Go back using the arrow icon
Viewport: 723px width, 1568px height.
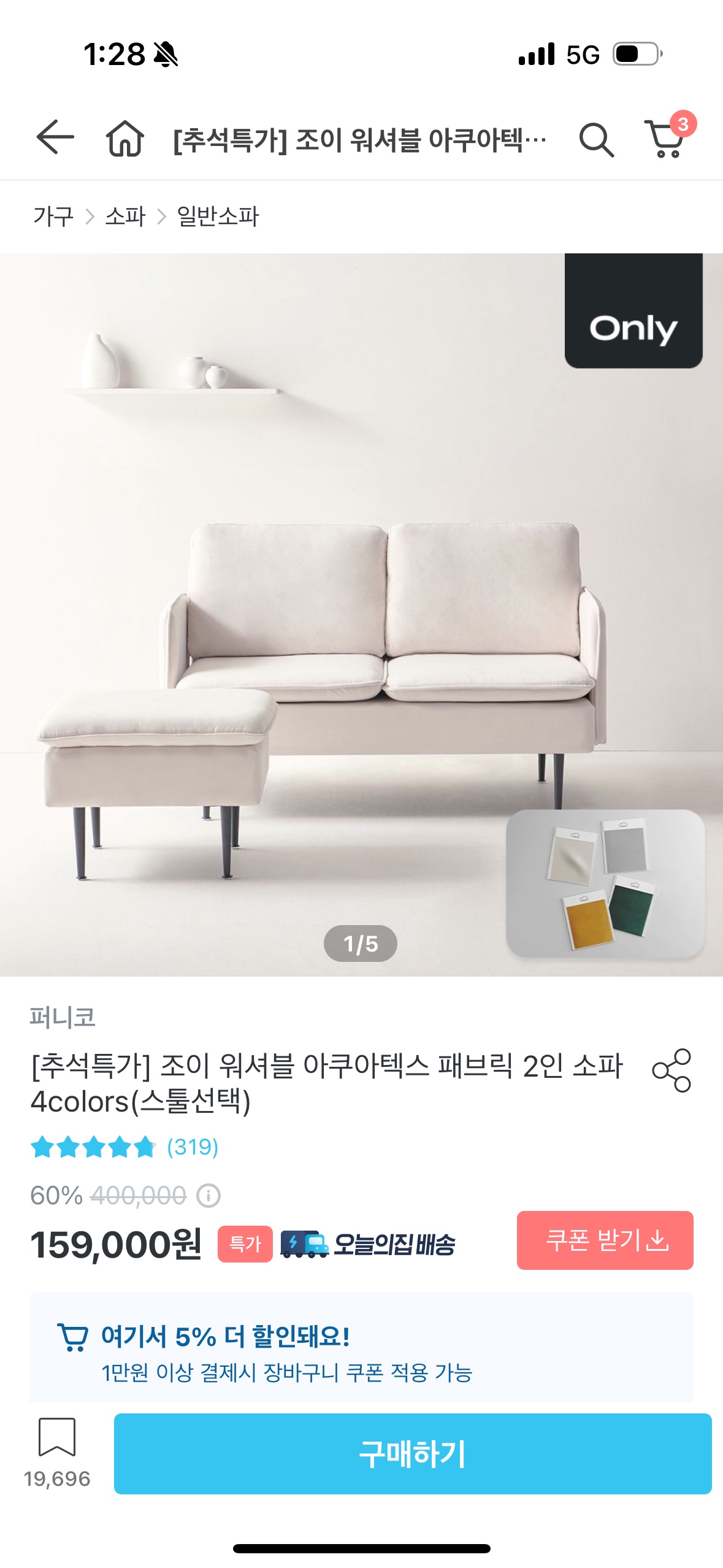[x=55, y=137]
